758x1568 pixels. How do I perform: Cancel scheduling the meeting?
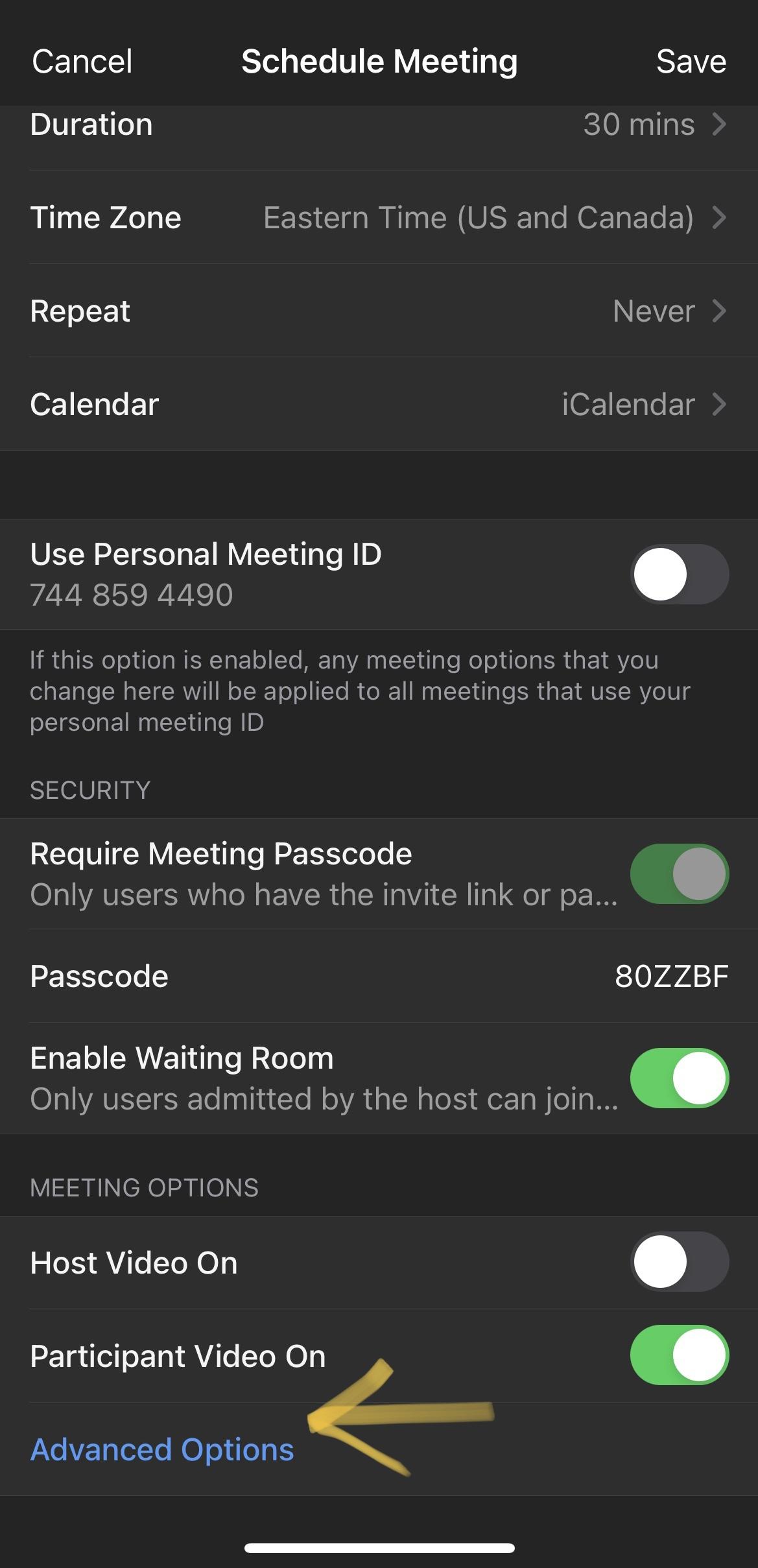(x=82, y=62)
